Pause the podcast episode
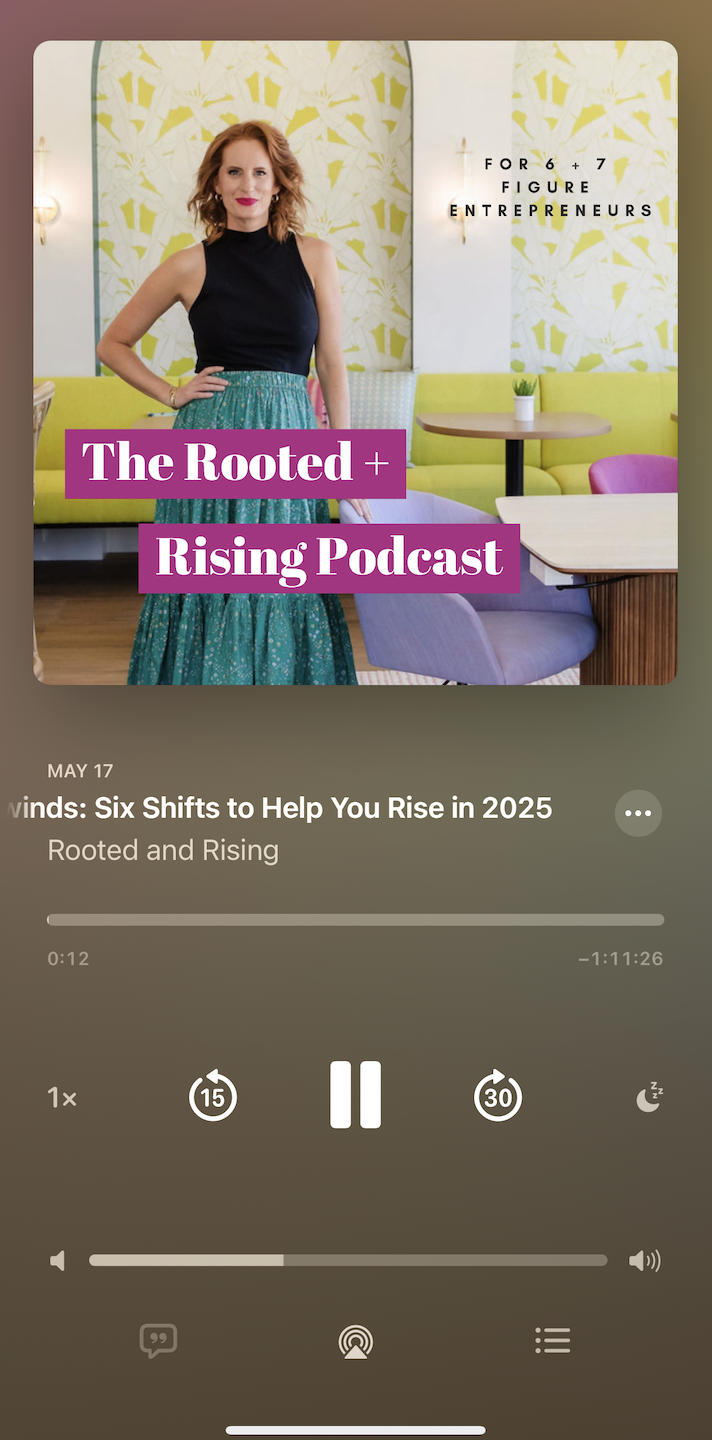 point(355,1095)
